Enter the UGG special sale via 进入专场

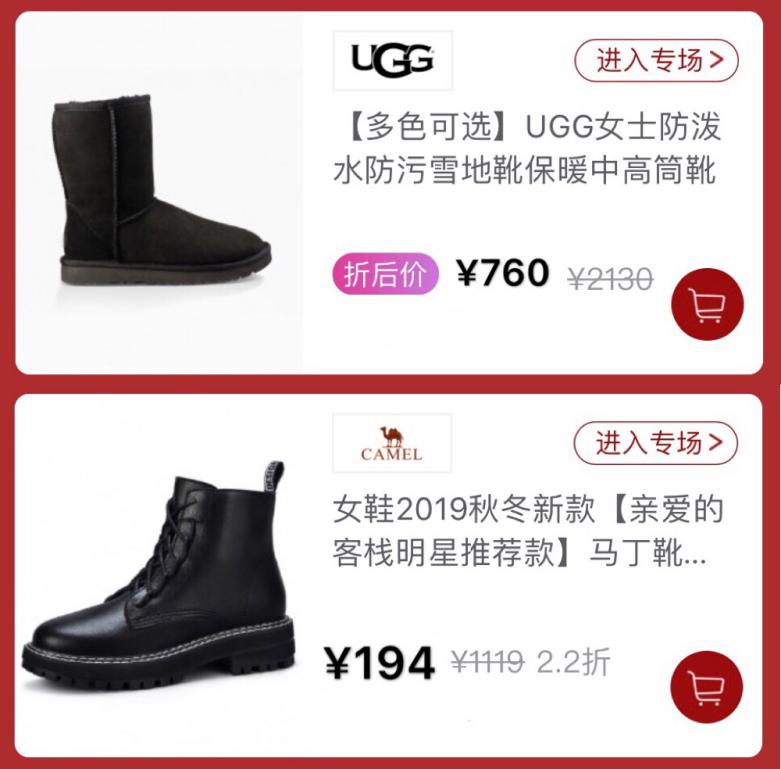(x=656, y=61)
